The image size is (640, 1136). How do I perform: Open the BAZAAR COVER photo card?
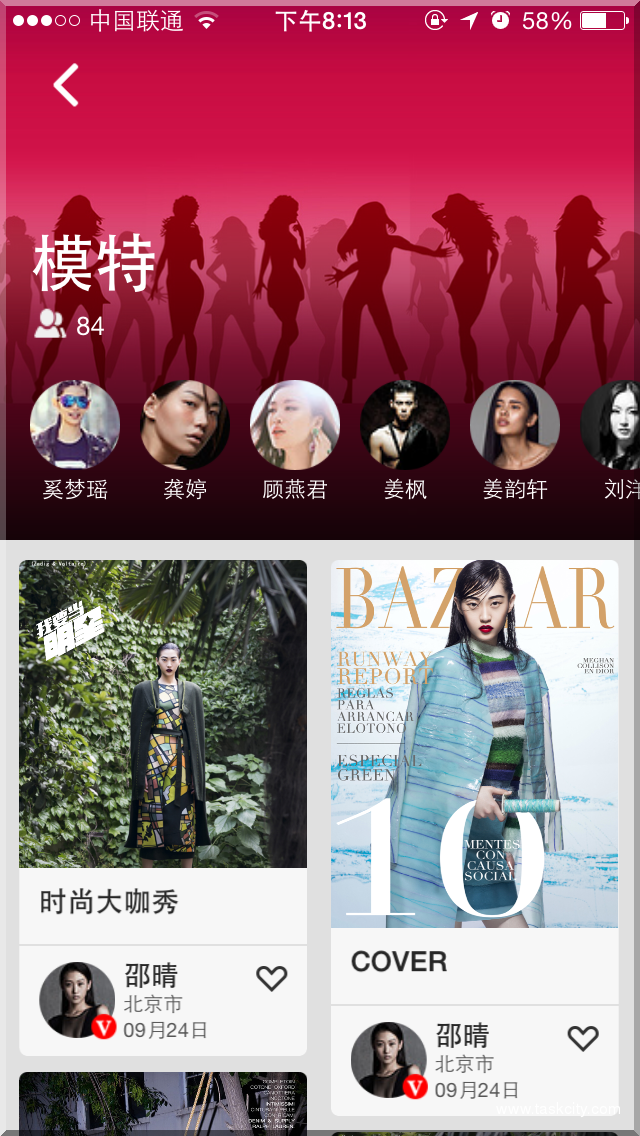pos(475,744)
